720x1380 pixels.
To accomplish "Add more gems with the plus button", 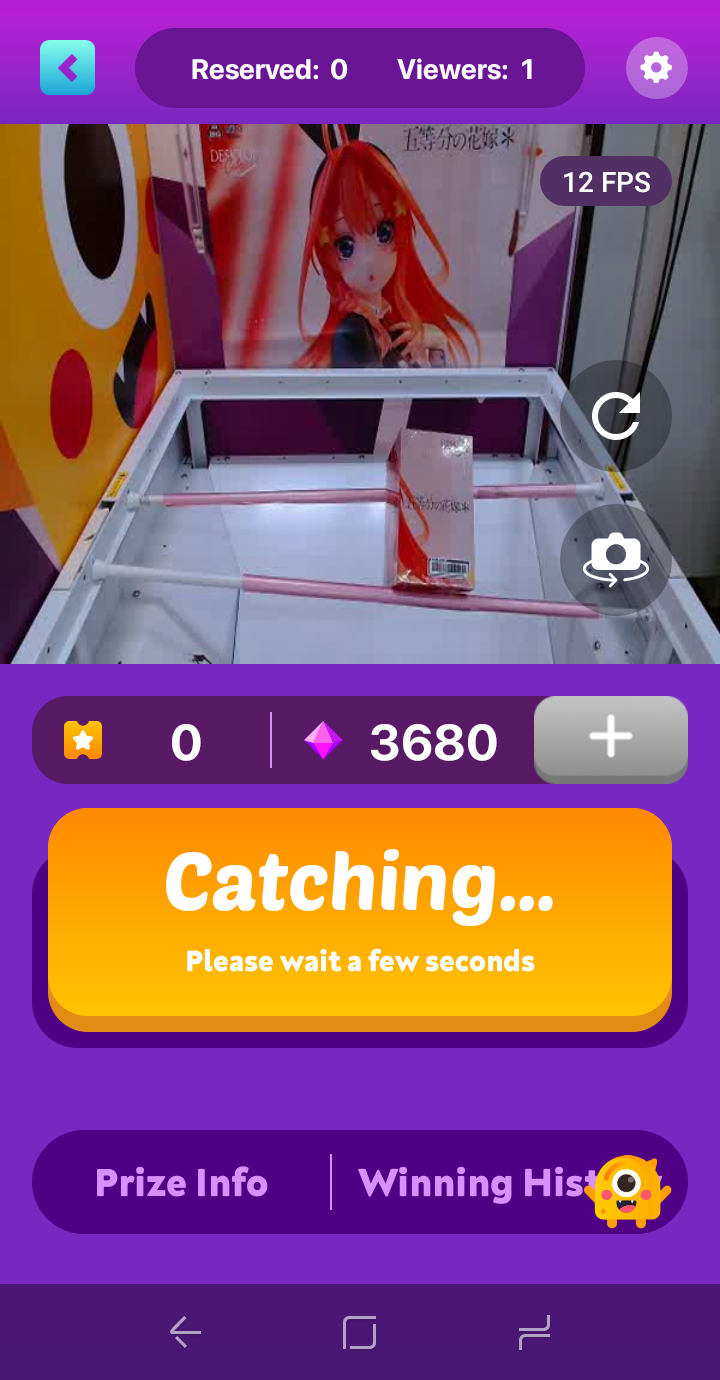I will (x=610, y=738).
